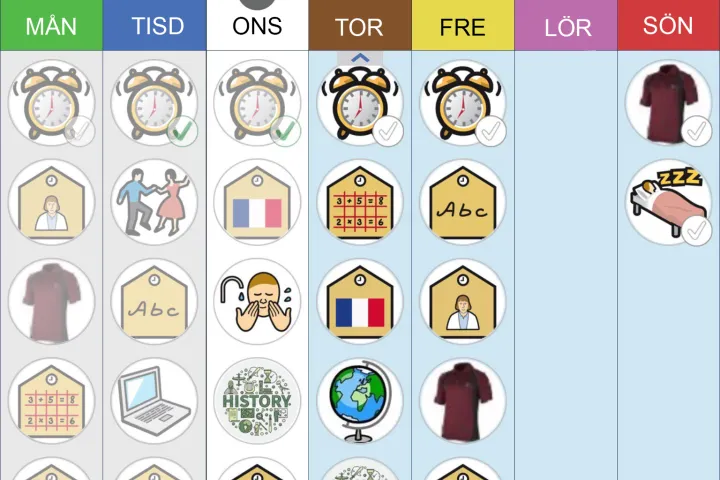Screen dimensions: 720x480
Task: Open the face washing activity on Wednesday
Action: [x=257, y=301]
